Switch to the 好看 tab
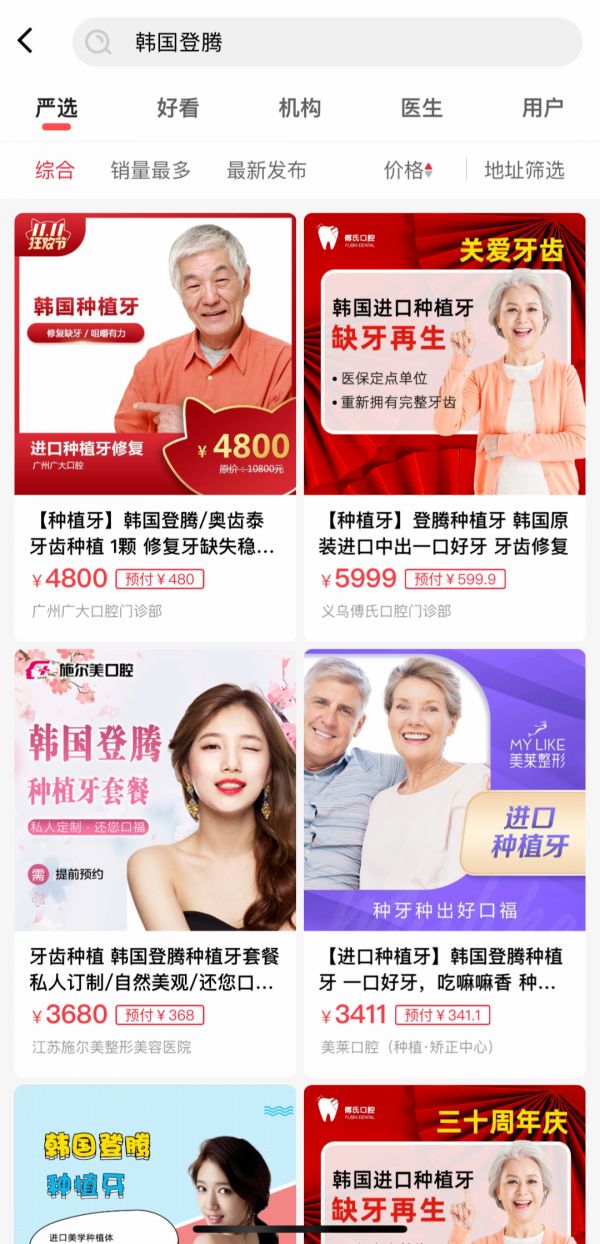This screenshot has width=600, height=1244. pyautogui.click(x=178, y=108)
